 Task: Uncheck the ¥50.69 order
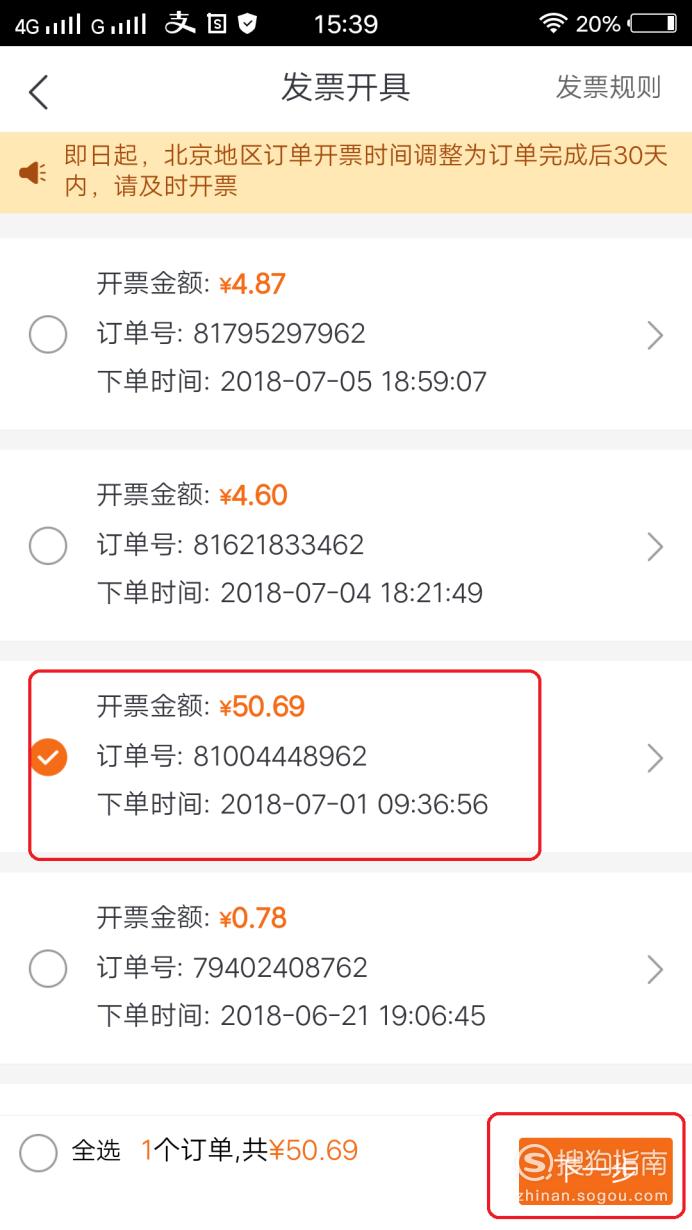[x=48, y=757]
